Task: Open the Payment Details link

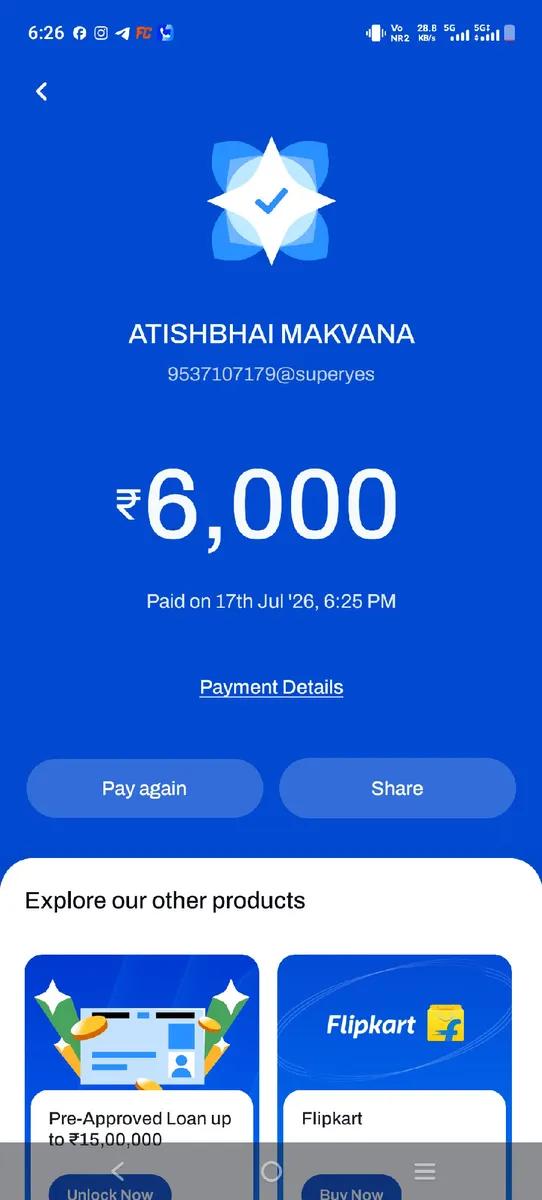Action: click(271, 687)
